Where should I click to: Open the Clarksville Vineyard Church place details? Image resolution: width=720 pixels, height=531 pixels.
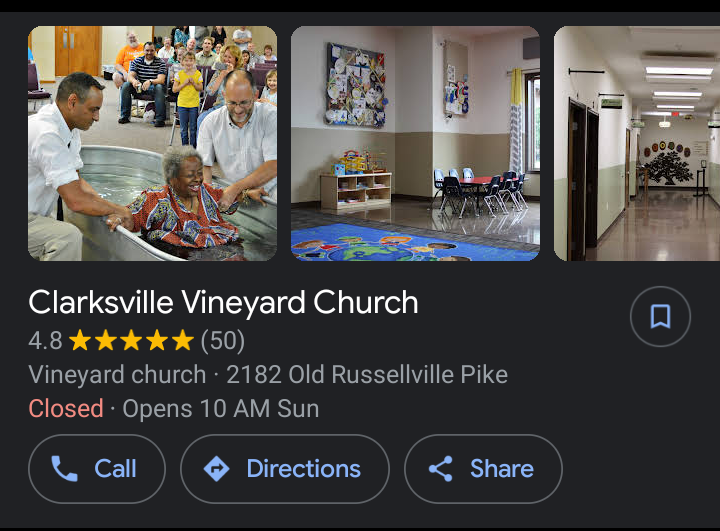(223, 302)
